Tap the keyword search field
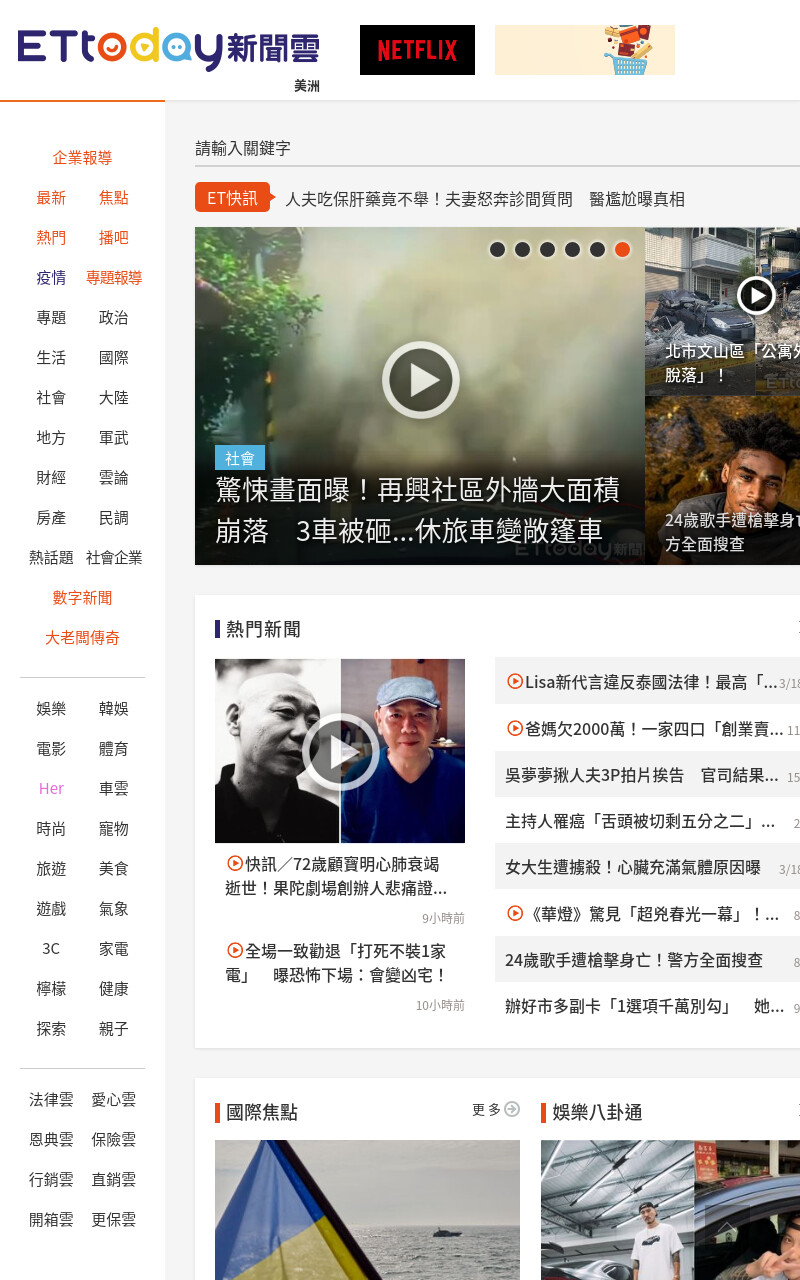800x1280 pixels. pyautogui.click(x=497, y=148)
